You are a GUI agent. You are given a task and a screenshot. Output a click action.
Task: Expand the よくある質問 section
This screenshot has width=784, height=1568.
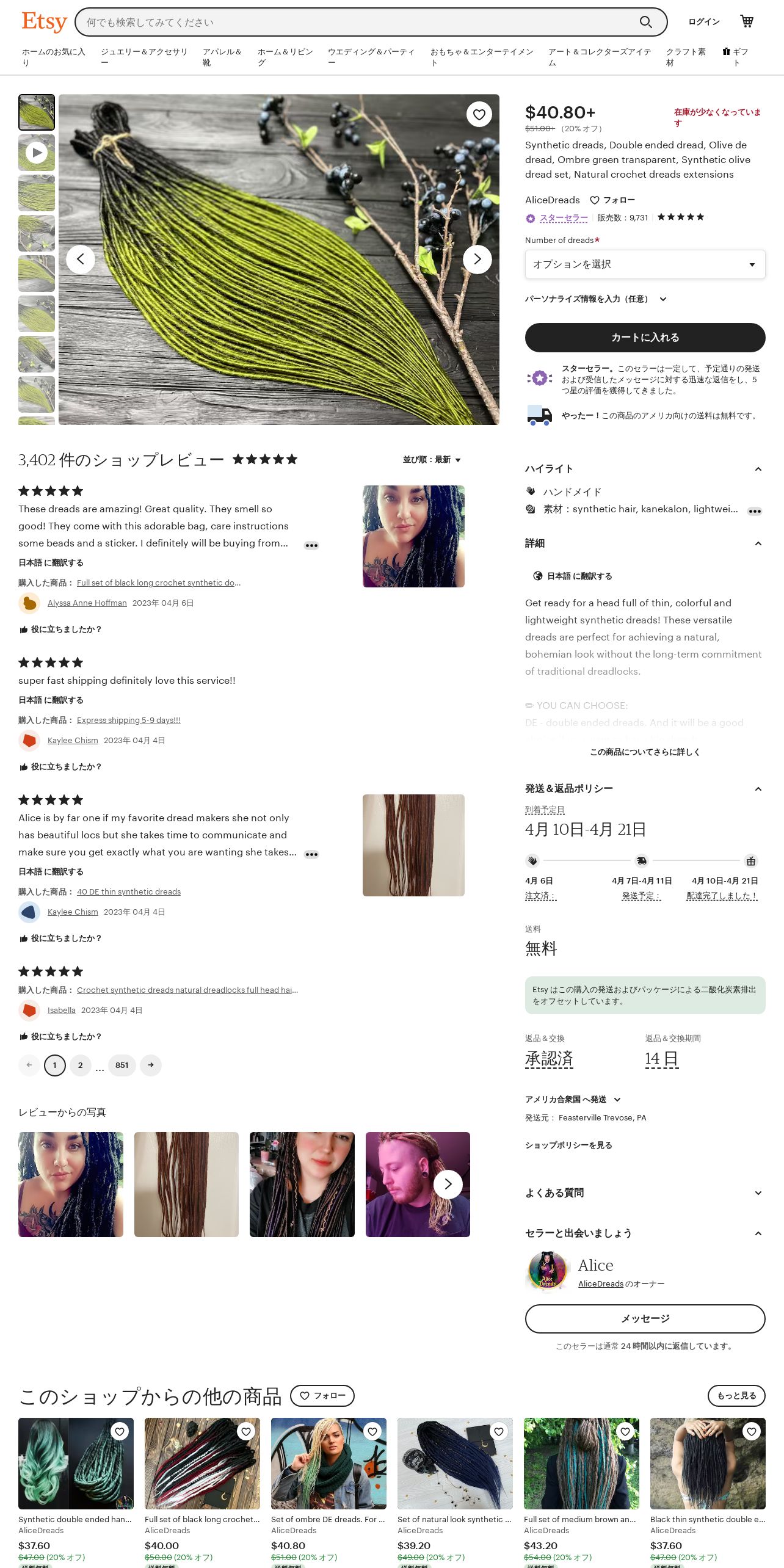pyautogui.click(x=644, y=1193)
